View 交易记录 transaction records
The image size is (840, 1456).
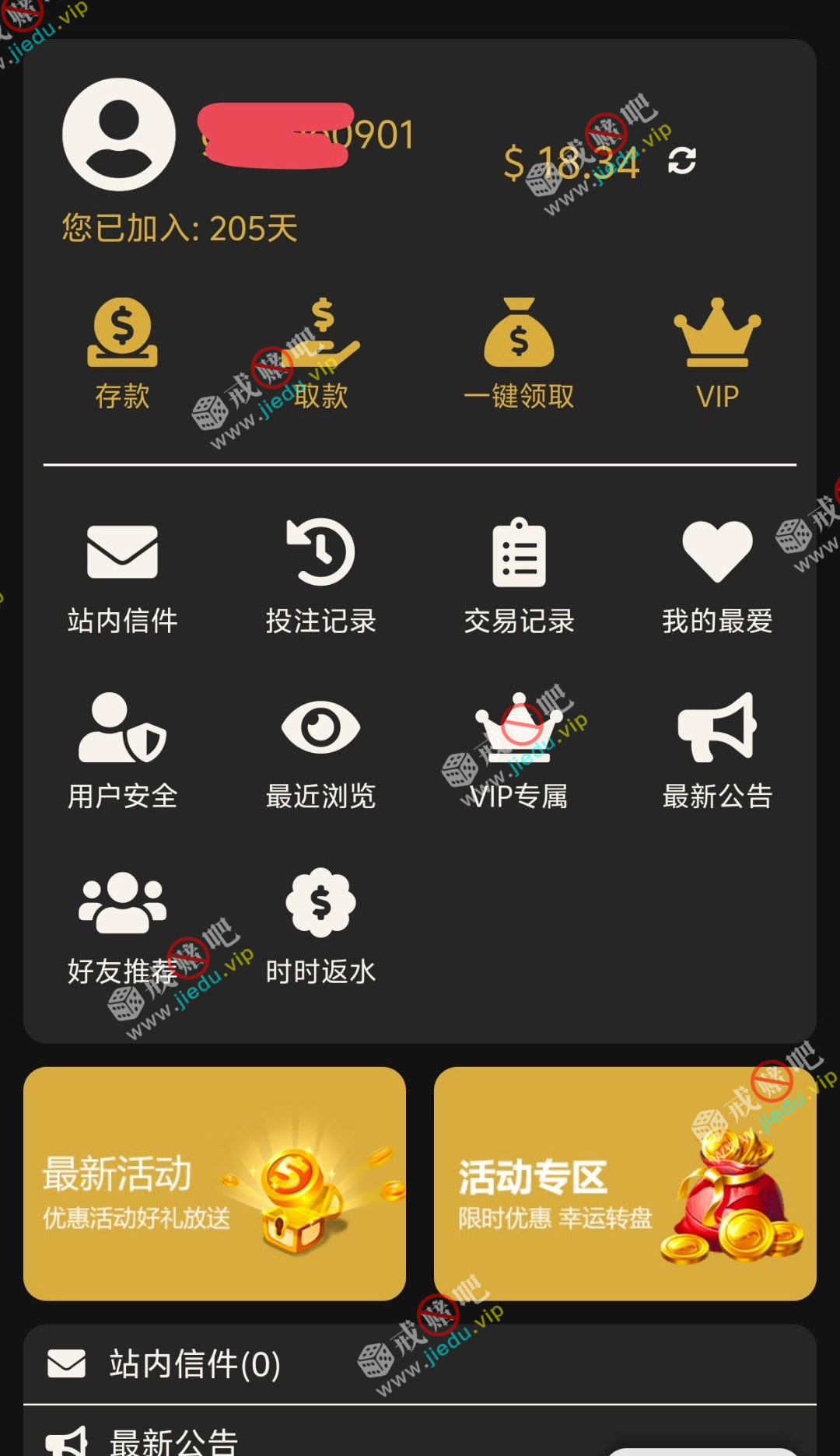point(519,577)
